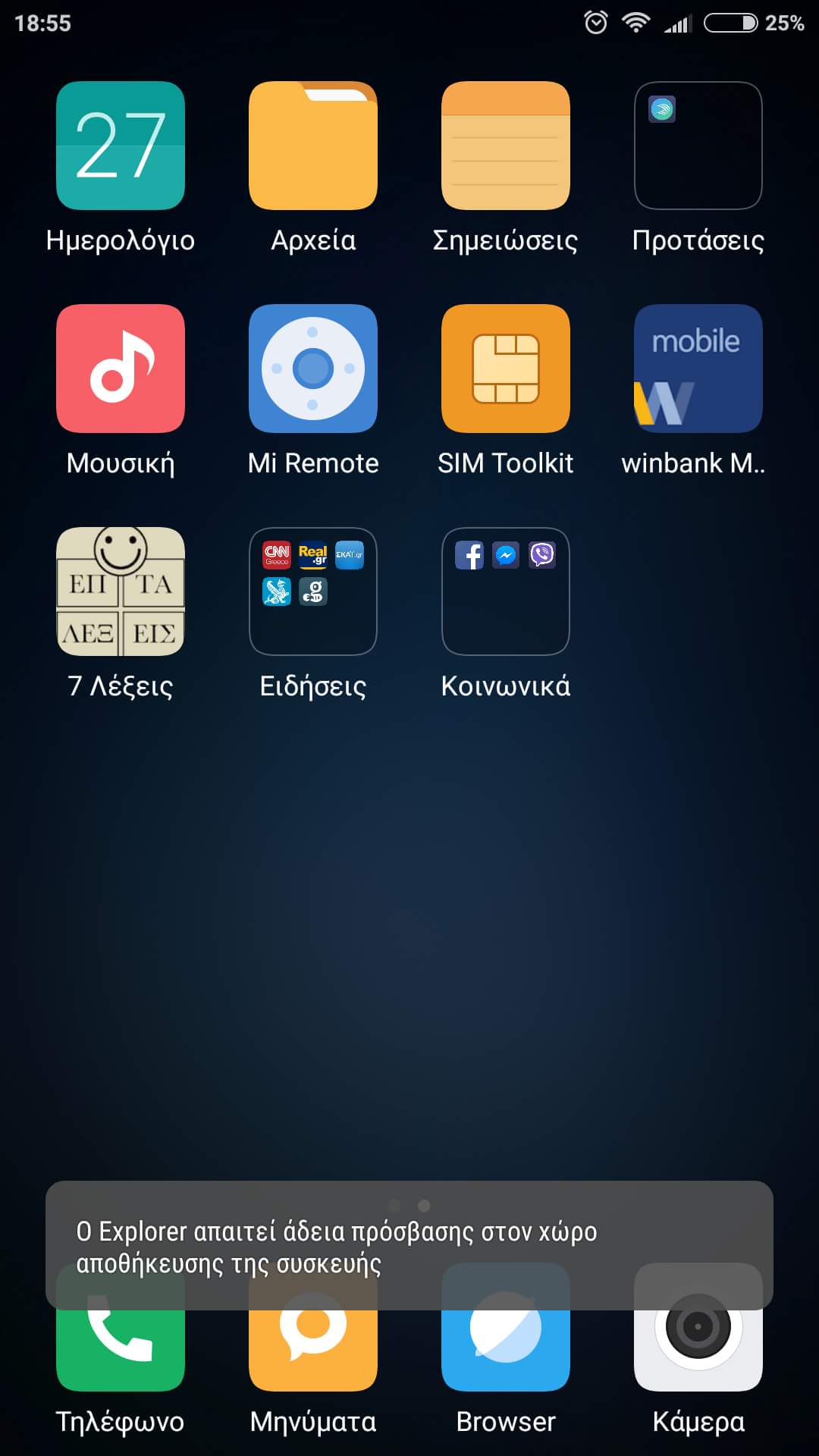Launch the winbank Mobile app
This screenshot has height=1456, width=819.
coord(698,369)
